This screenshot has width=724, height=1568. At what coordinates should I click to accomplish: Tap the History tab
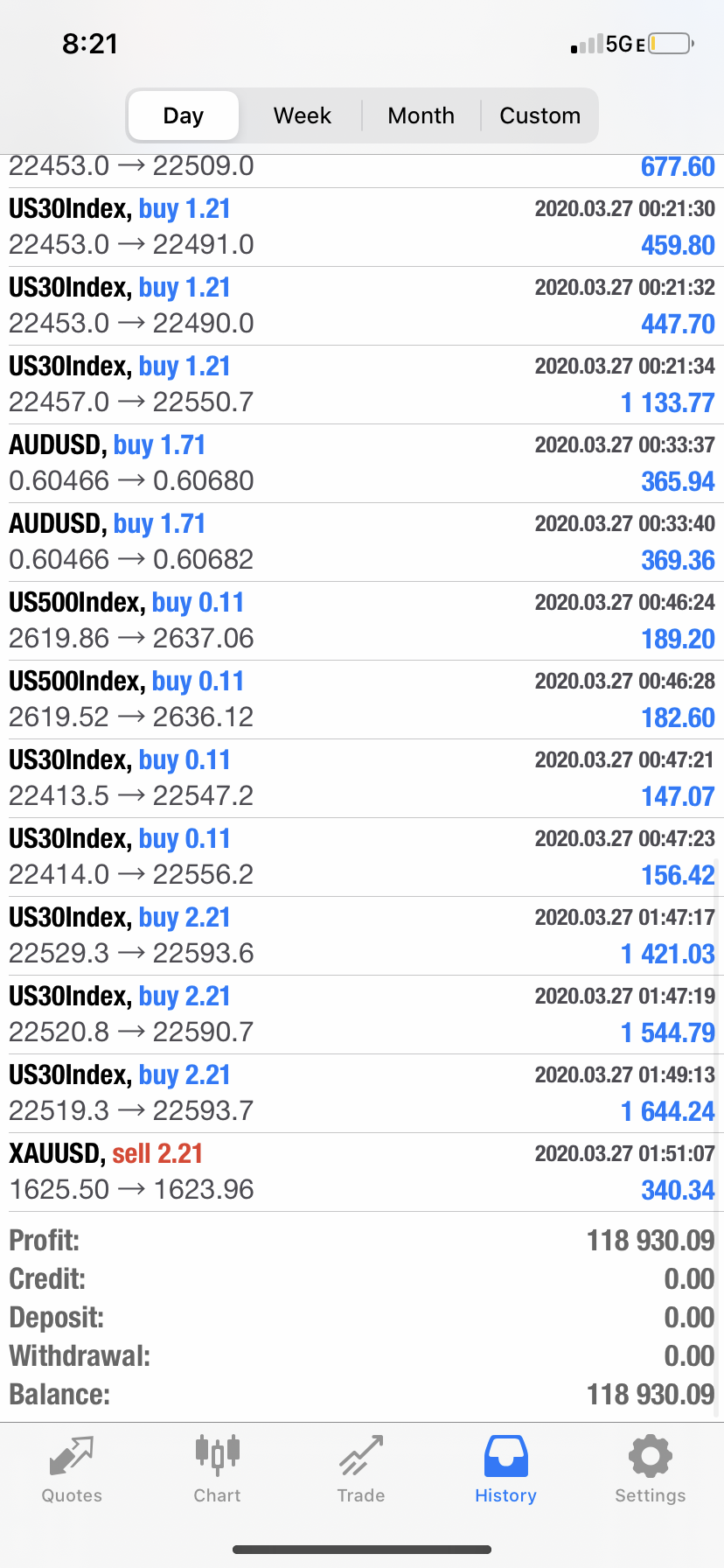click(x=505, y=1470)
